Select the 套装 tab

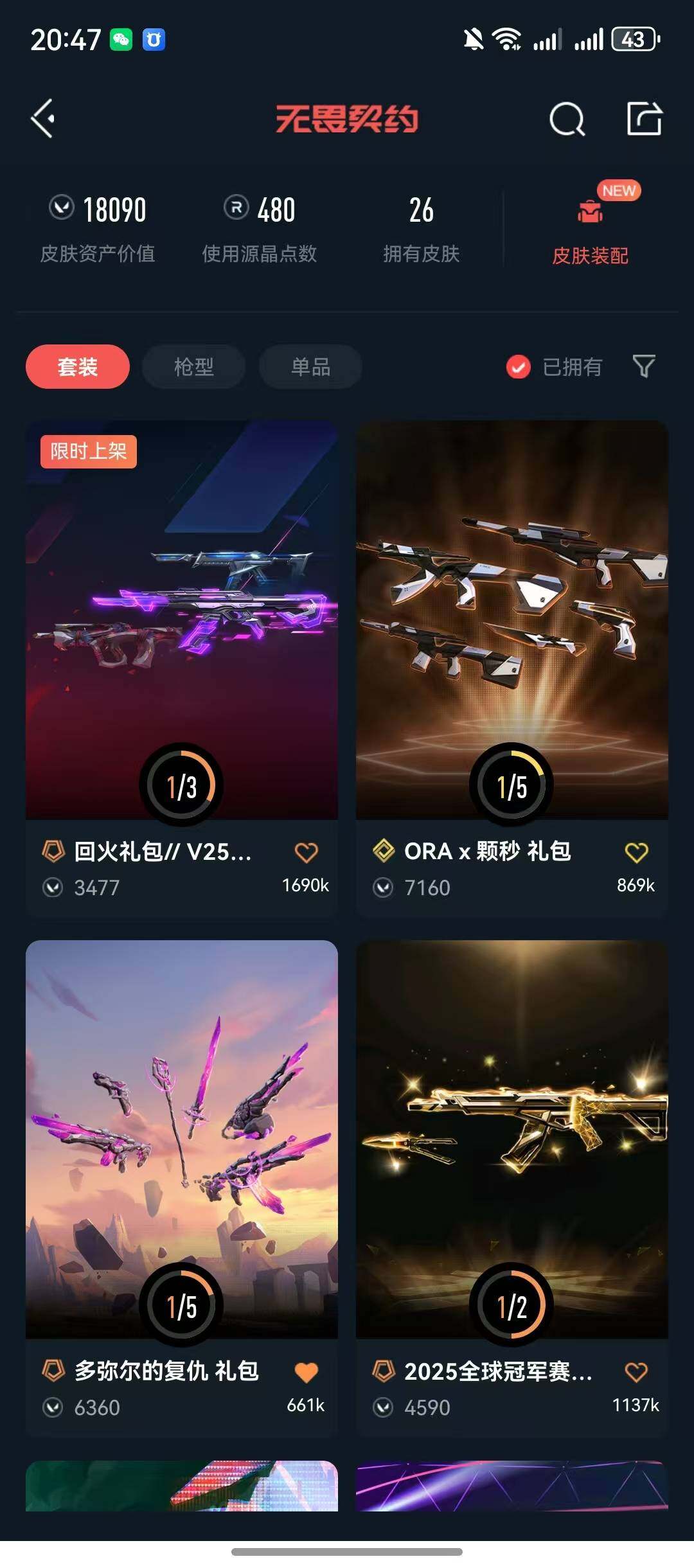78,367
